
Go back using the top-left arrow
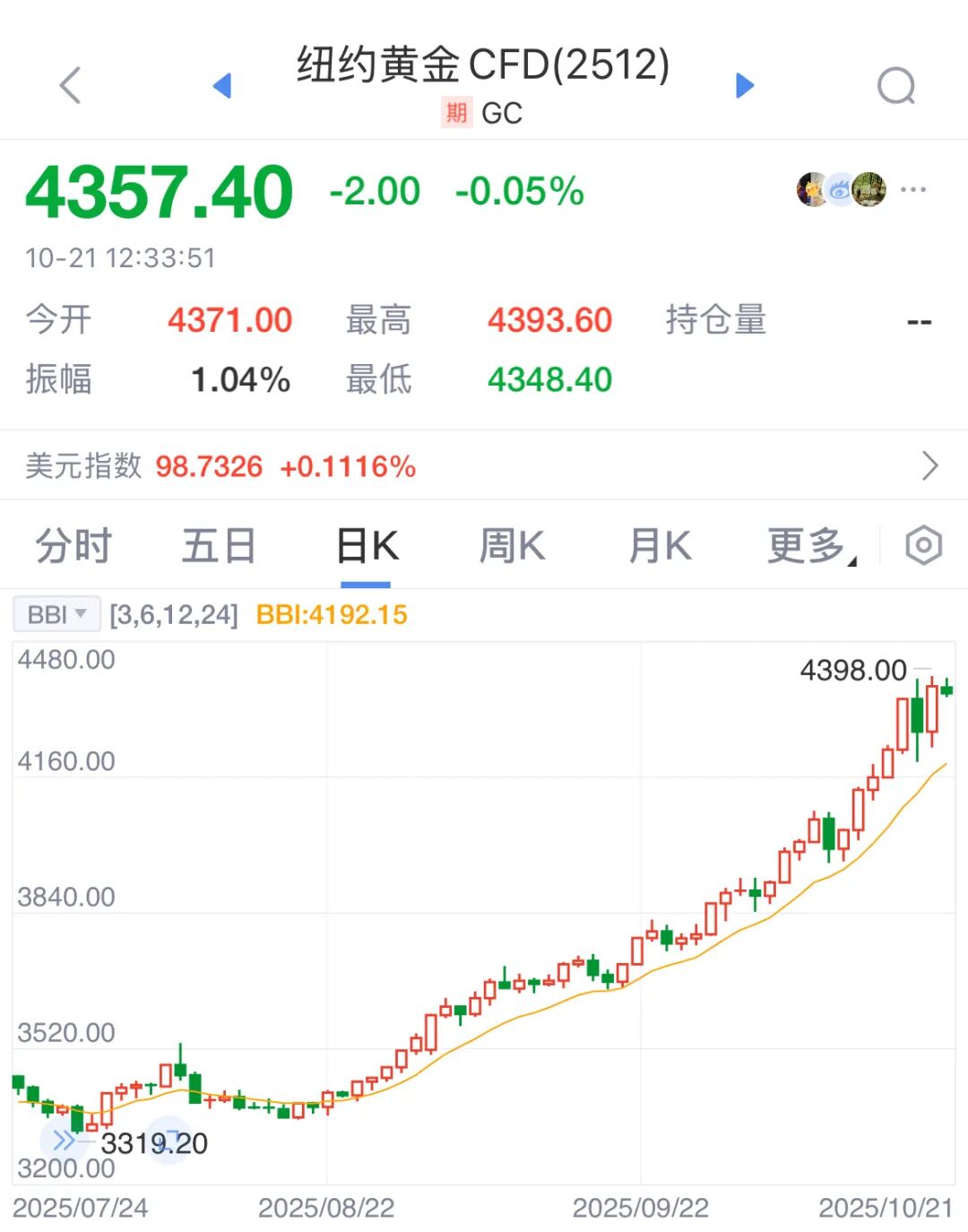[x=70, y=86]
